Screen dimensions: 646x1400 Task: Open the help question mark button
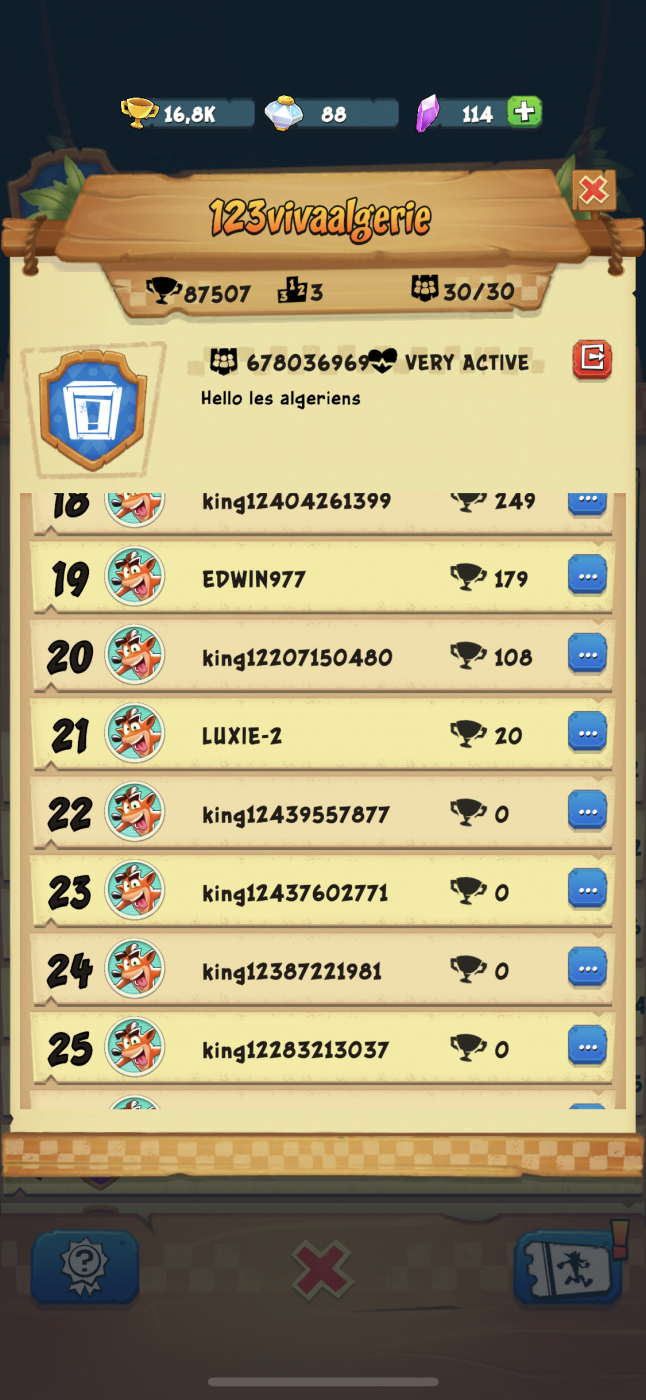[x=85, y=1267]
